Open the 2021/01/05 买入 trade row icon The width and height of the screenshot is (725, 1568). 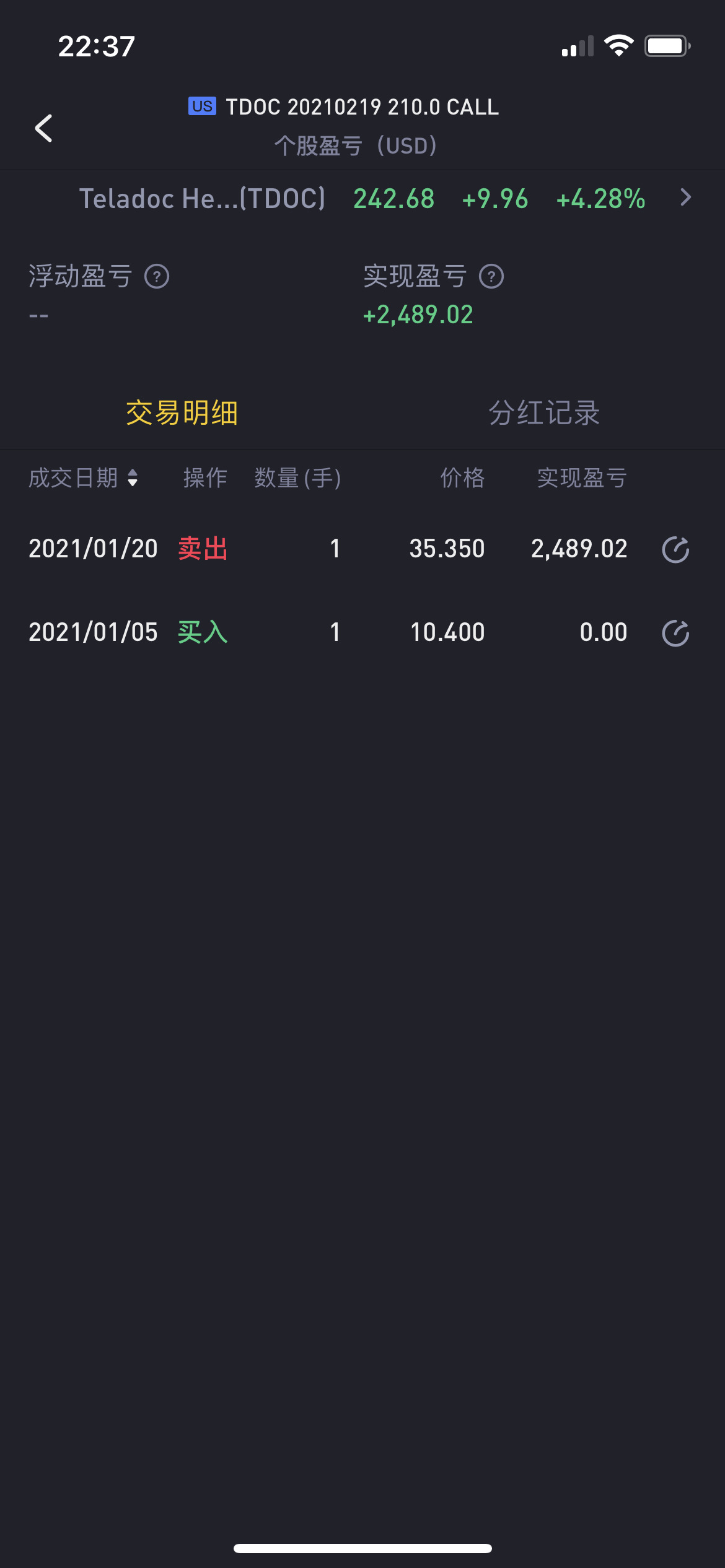tap(675, 633)
